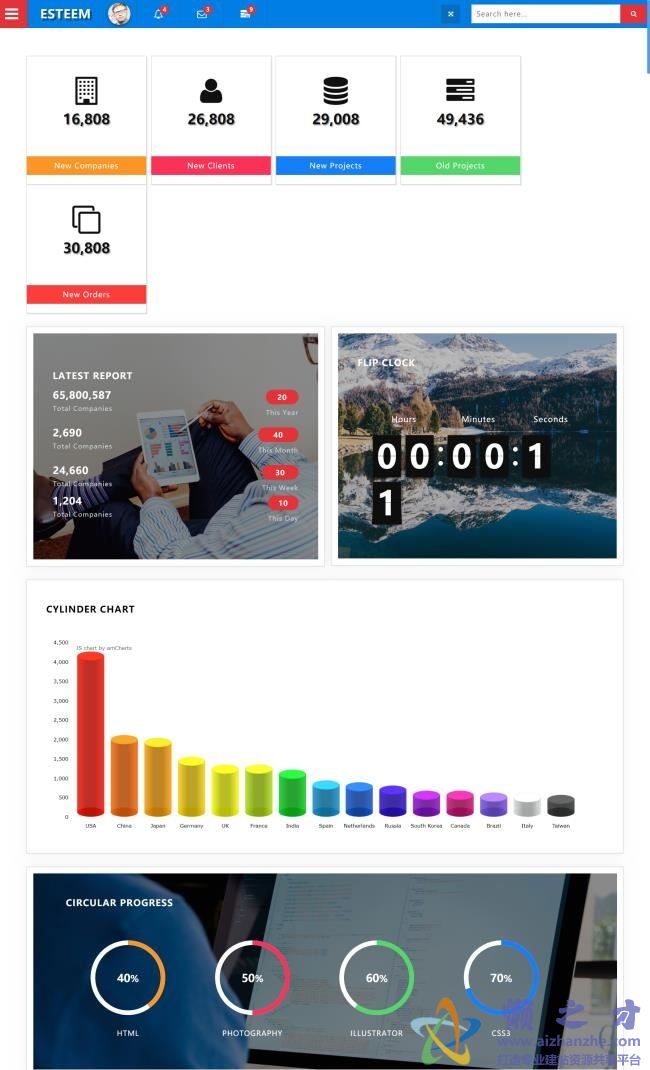Open the tasks list icon in header

[x=245, y=14]
